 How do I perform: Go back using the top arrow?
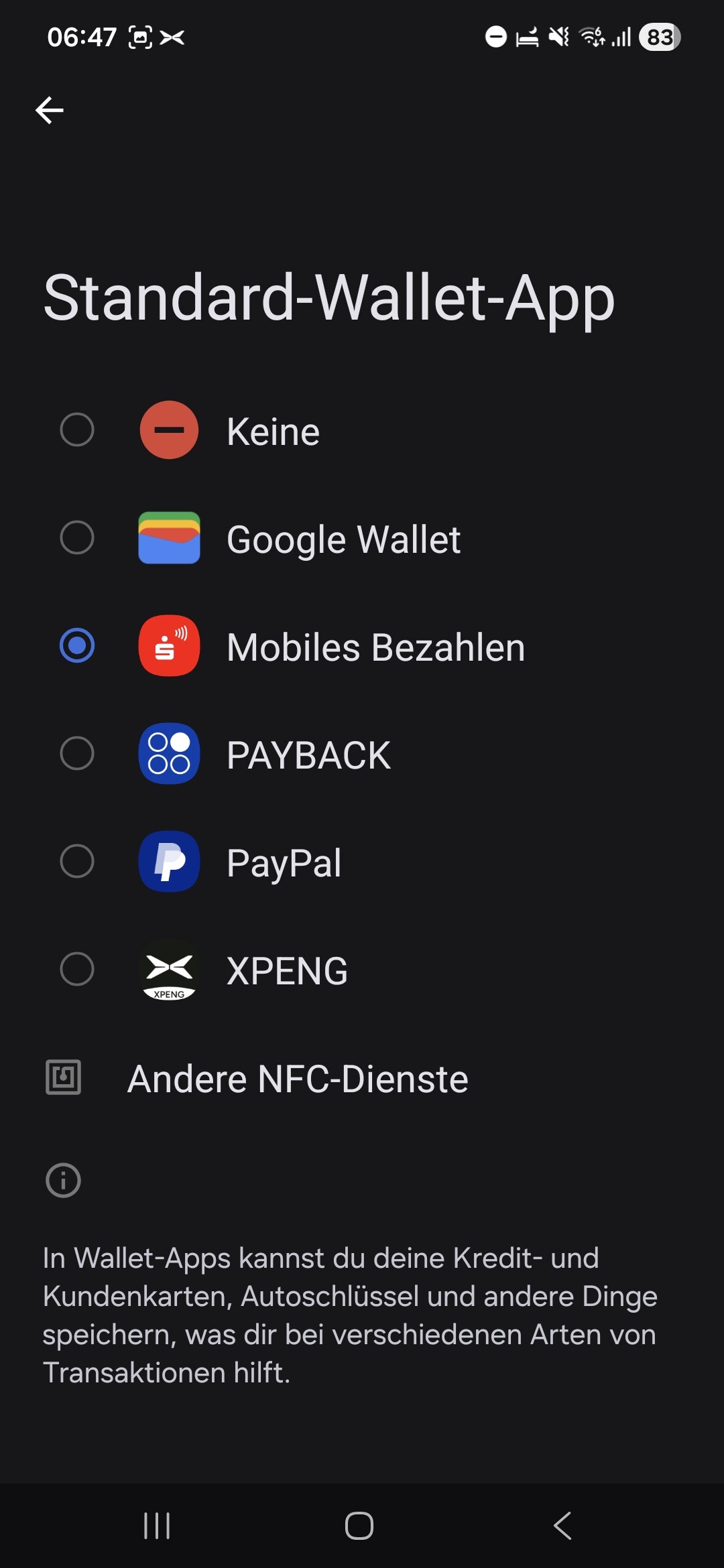[50, 111]
